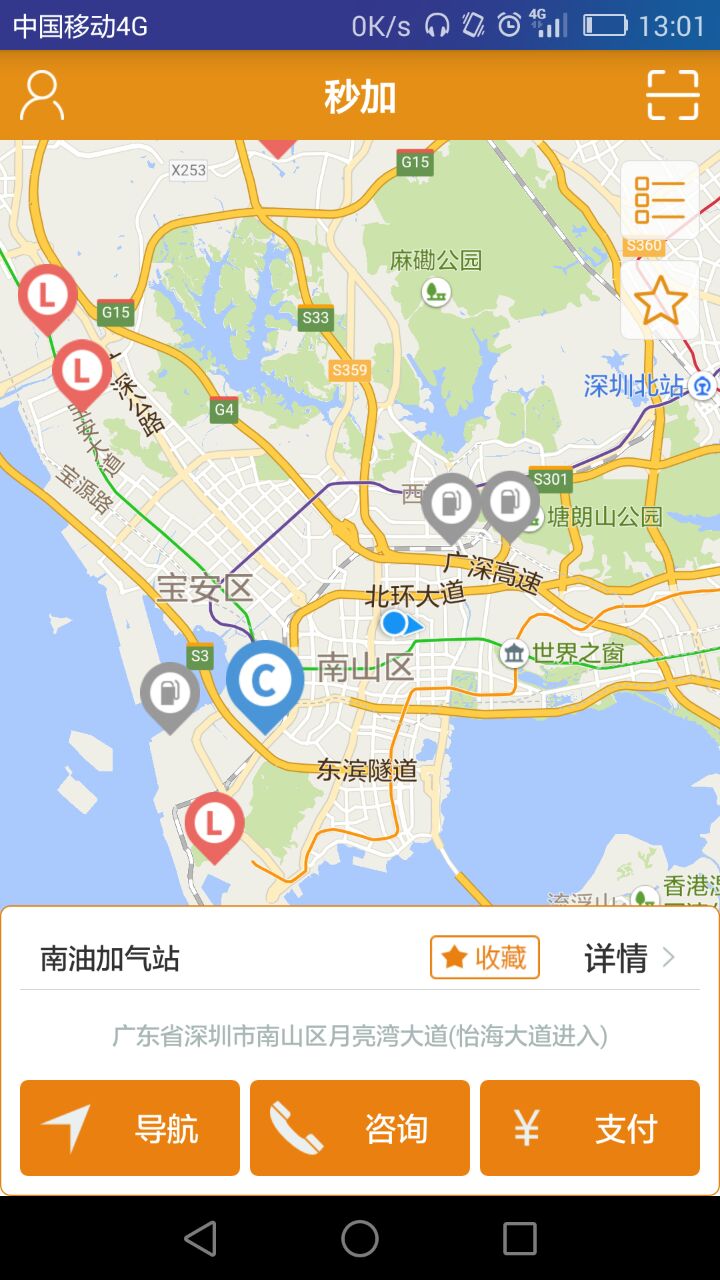Tap the phone icon on the 咨询 button
Viewport: 720px width, 1280px height.
(295, 1127)
